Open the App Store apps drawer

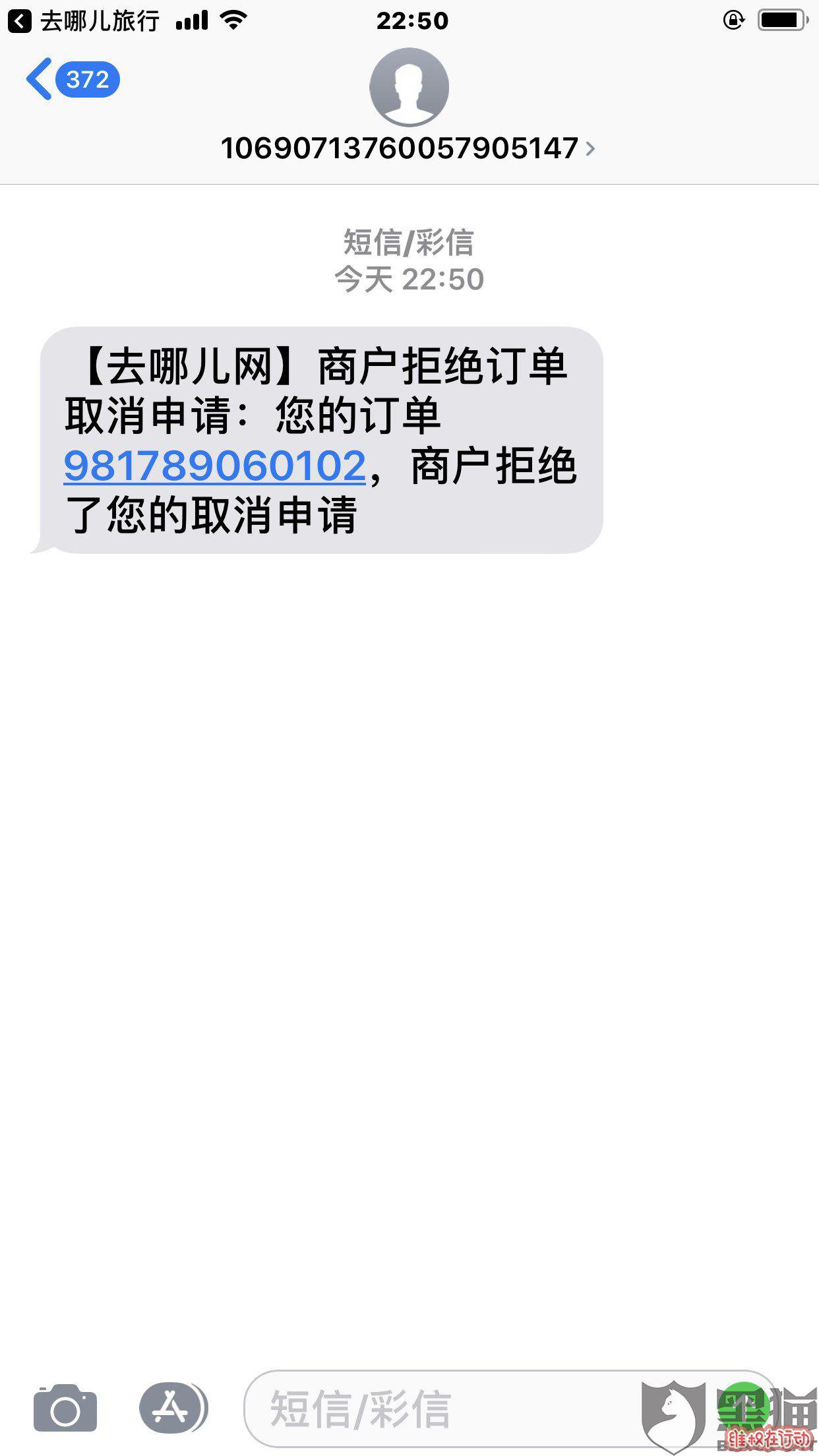tap(173, 1408)
